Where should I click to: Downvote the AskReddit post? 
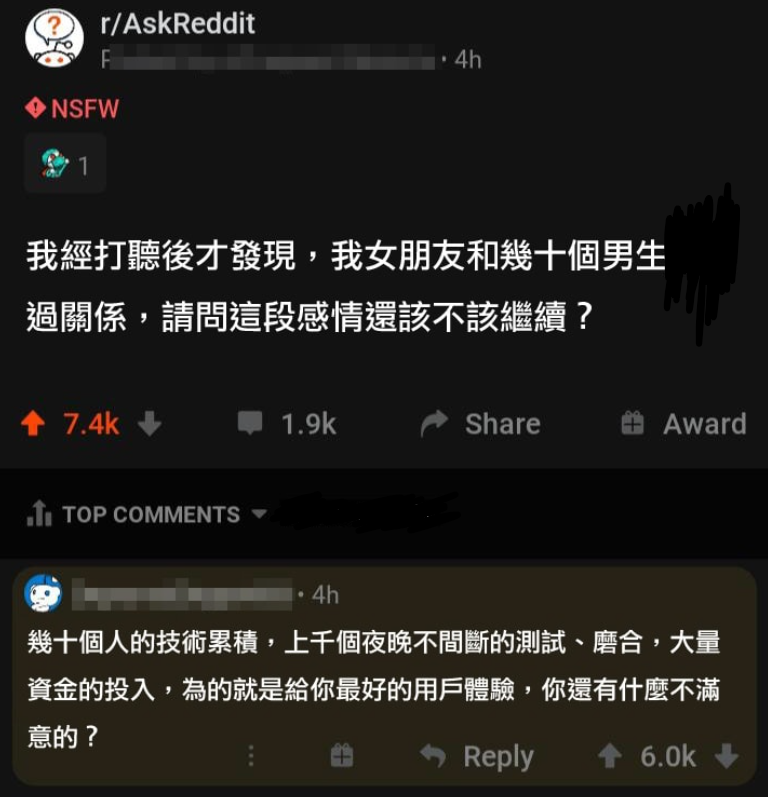[x=150, y=424]
